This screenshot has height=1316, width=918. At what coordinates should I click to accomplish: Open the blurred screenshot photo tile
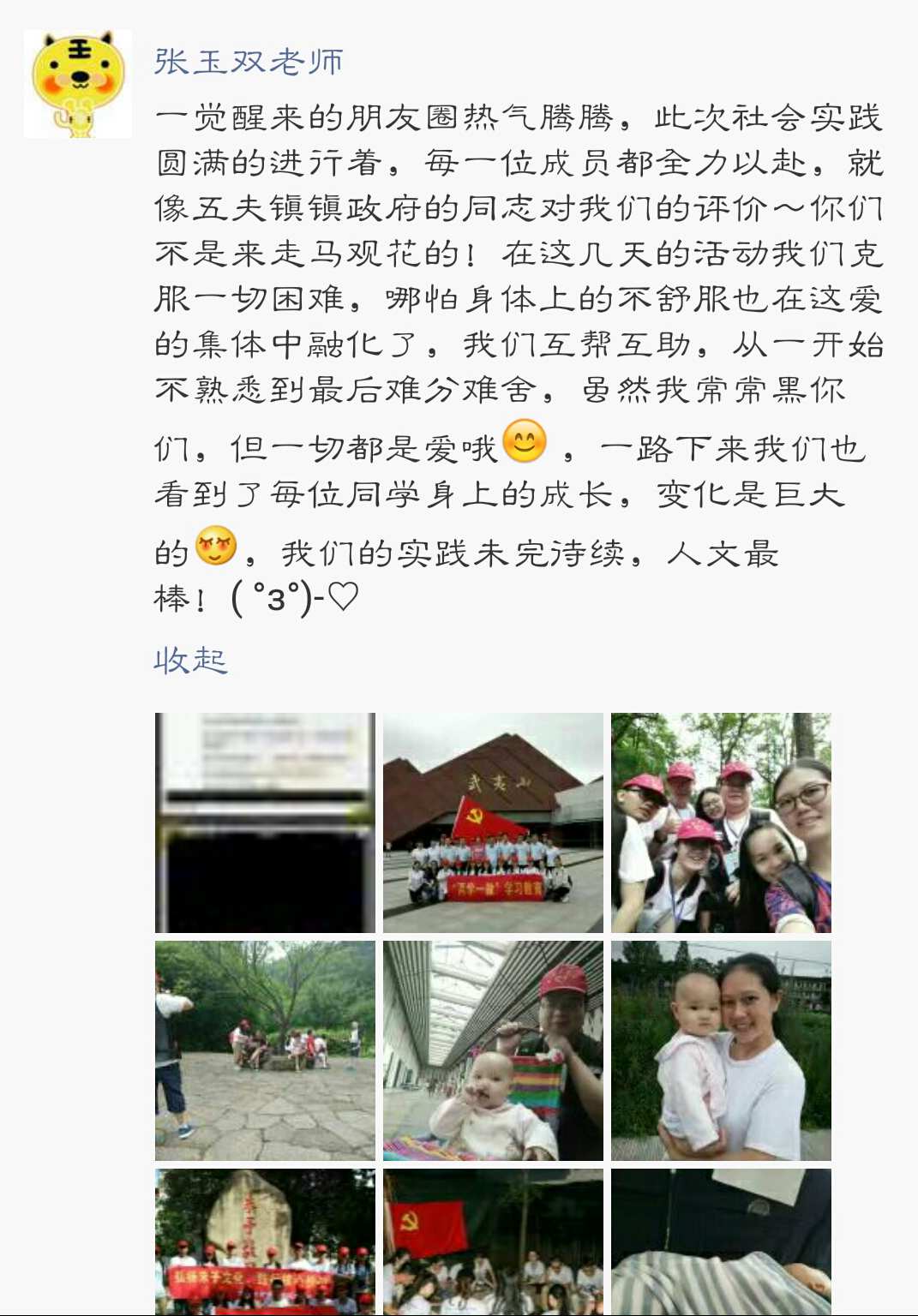[x=265, y=822]
